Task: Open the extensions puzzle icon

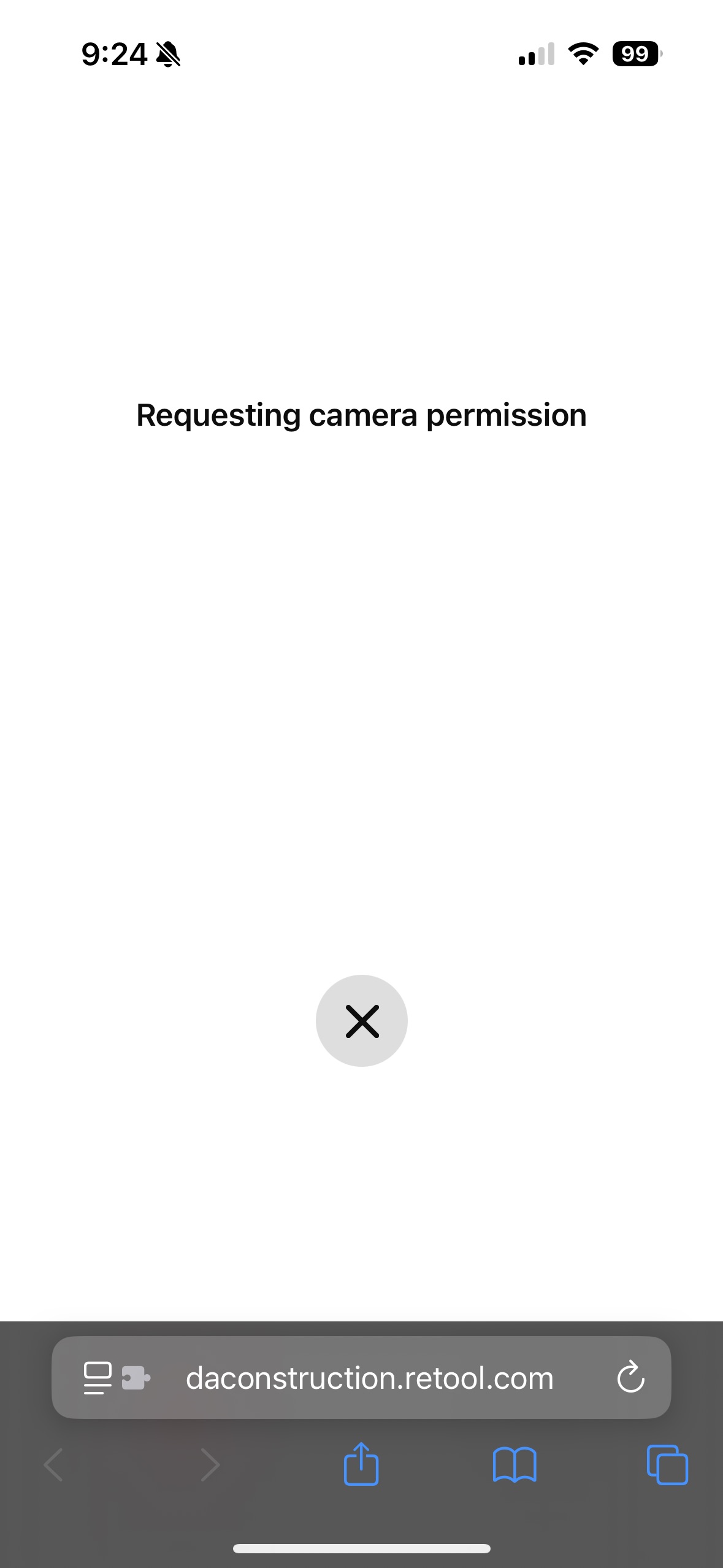Action: [136, 1378]
